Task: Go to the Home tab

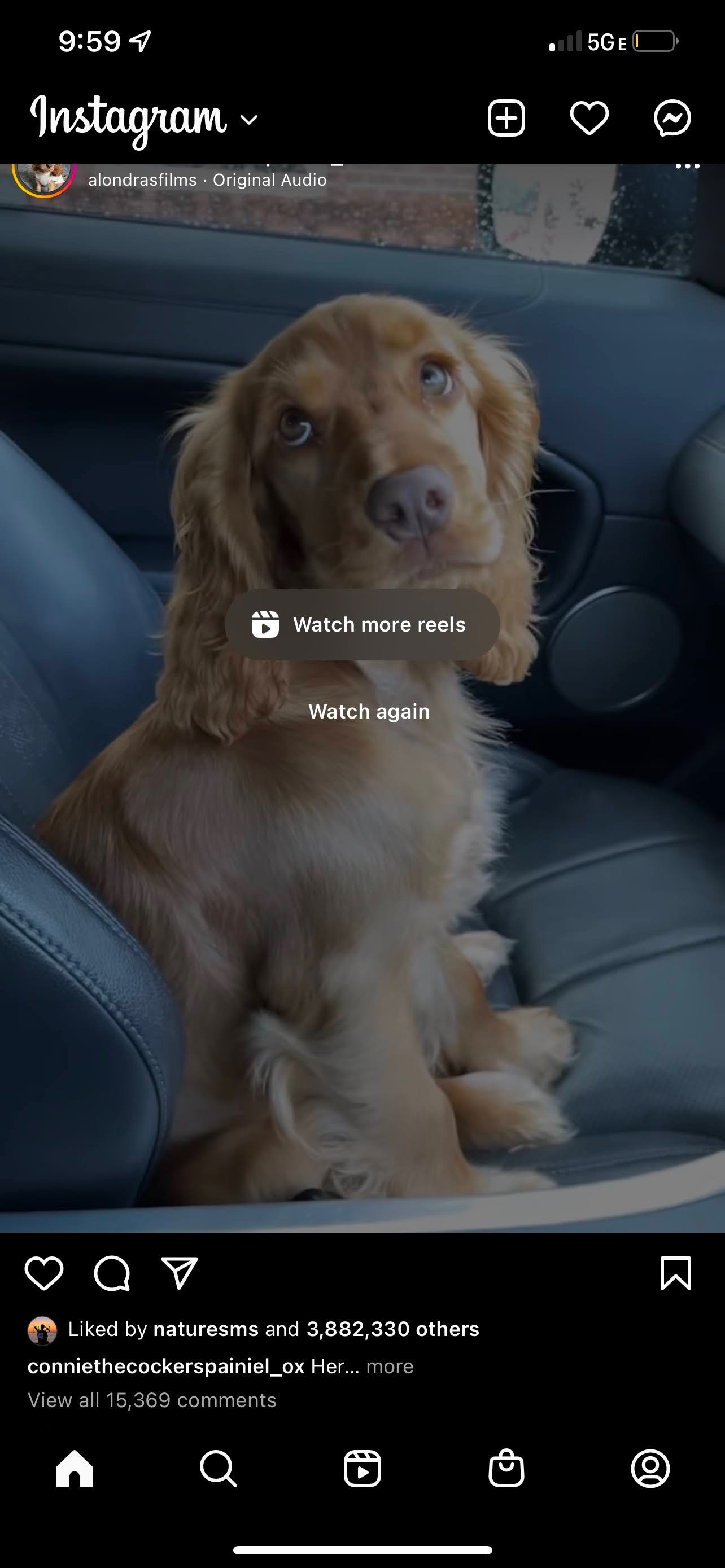Action: coord(75,1469)
